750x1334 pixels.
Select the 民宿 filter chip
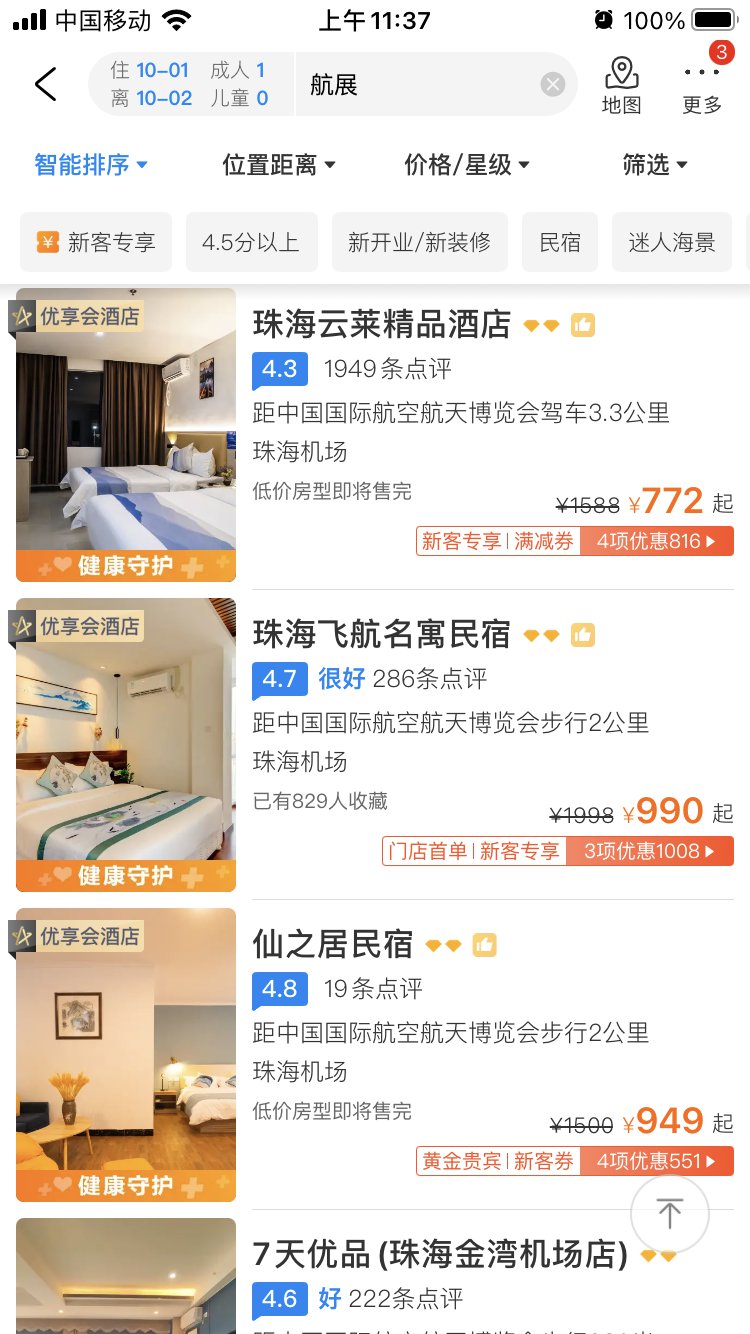(x=560, y=242)
